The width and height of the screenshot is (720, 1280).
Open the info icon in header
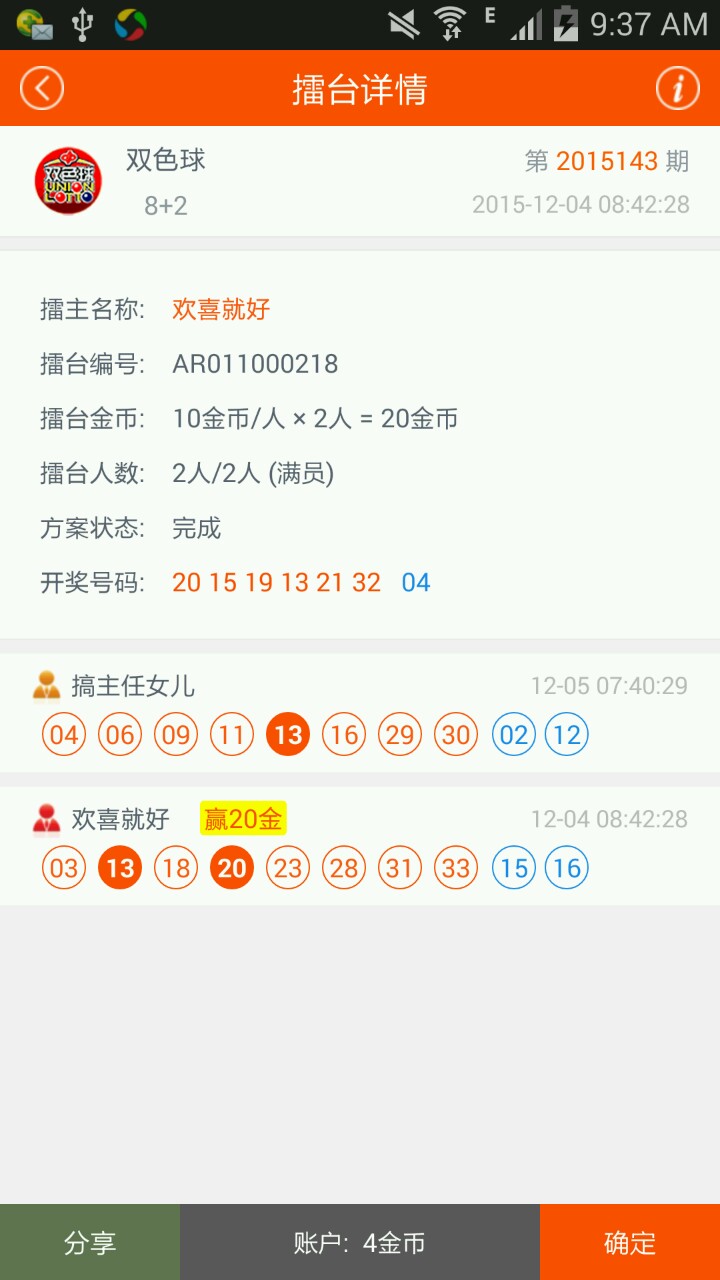(x=677, y=88)
